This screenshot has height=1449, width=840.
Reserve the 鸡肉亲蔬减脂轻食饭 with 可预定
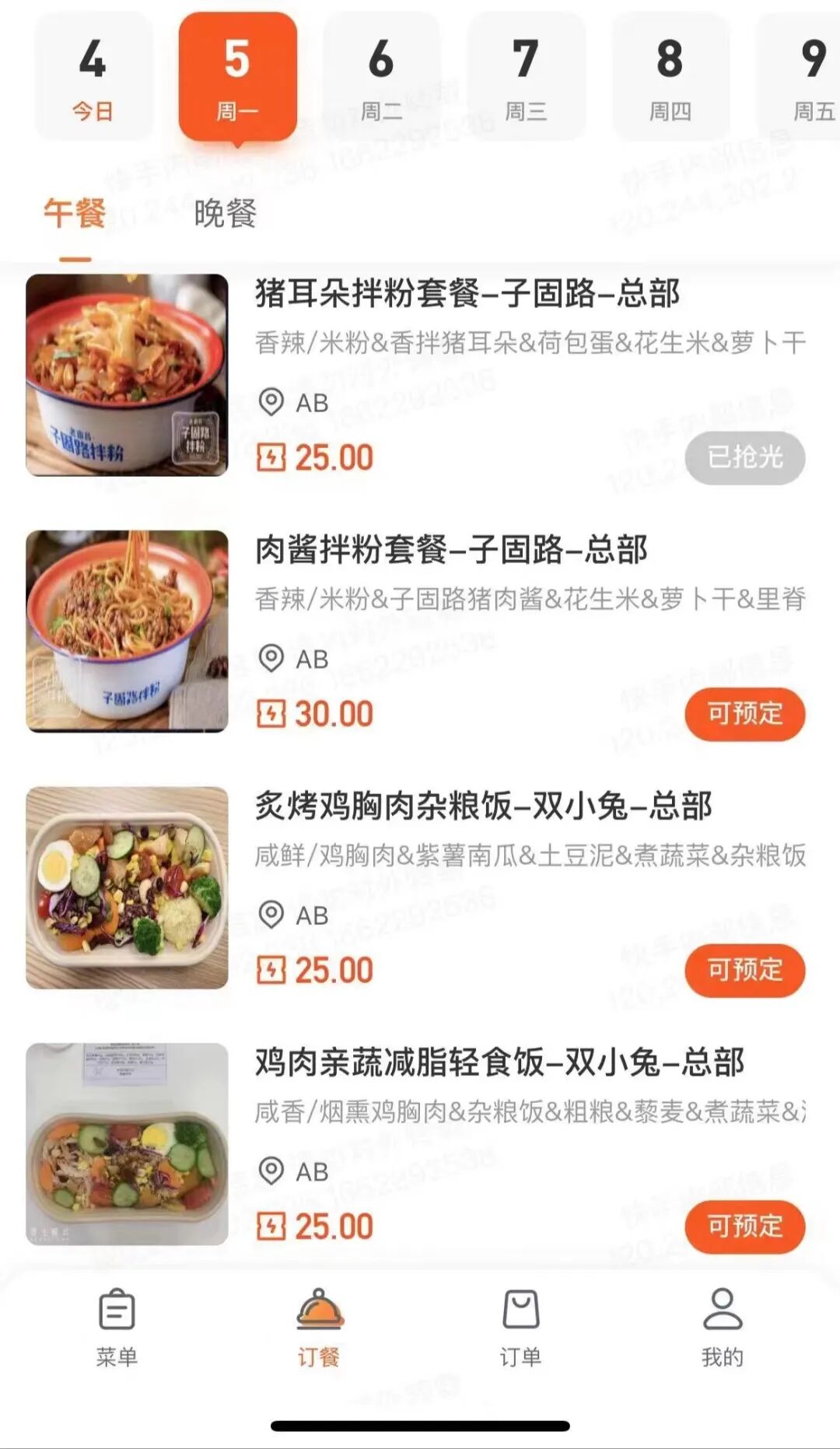coord(744,1227)
